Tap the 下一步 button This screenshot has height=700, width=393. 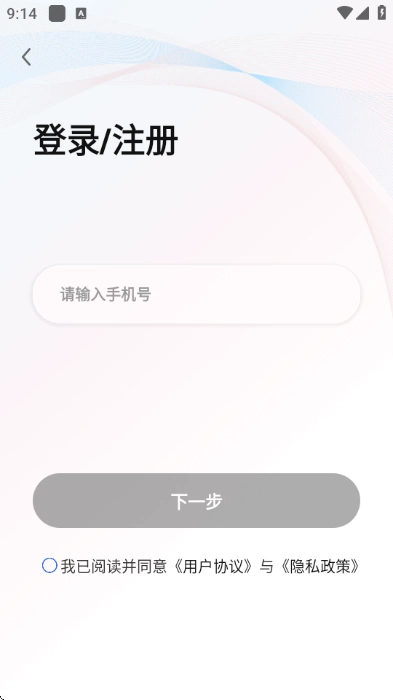[x=196, y=500]
